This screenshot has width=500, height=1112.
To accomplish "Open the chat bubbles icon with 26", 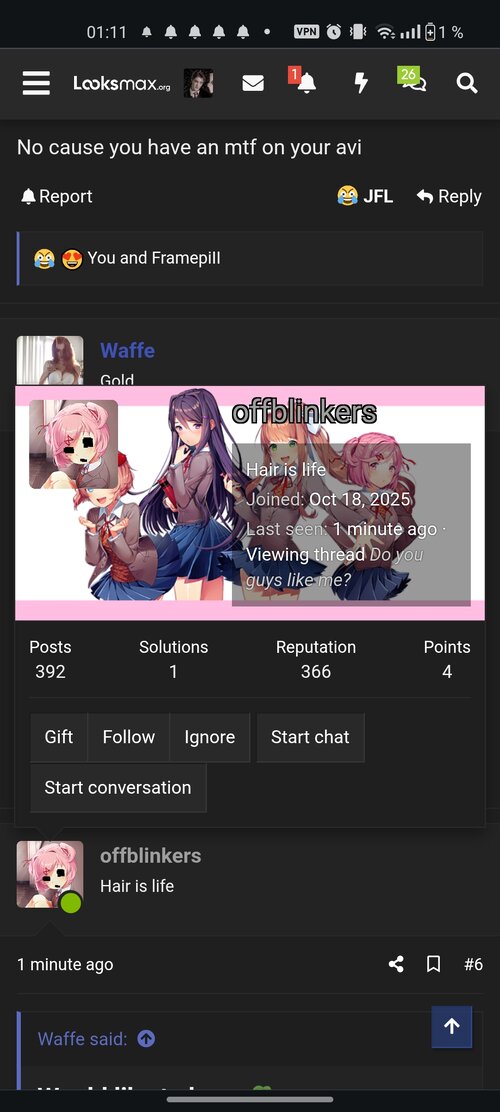I will click(414, 83).
